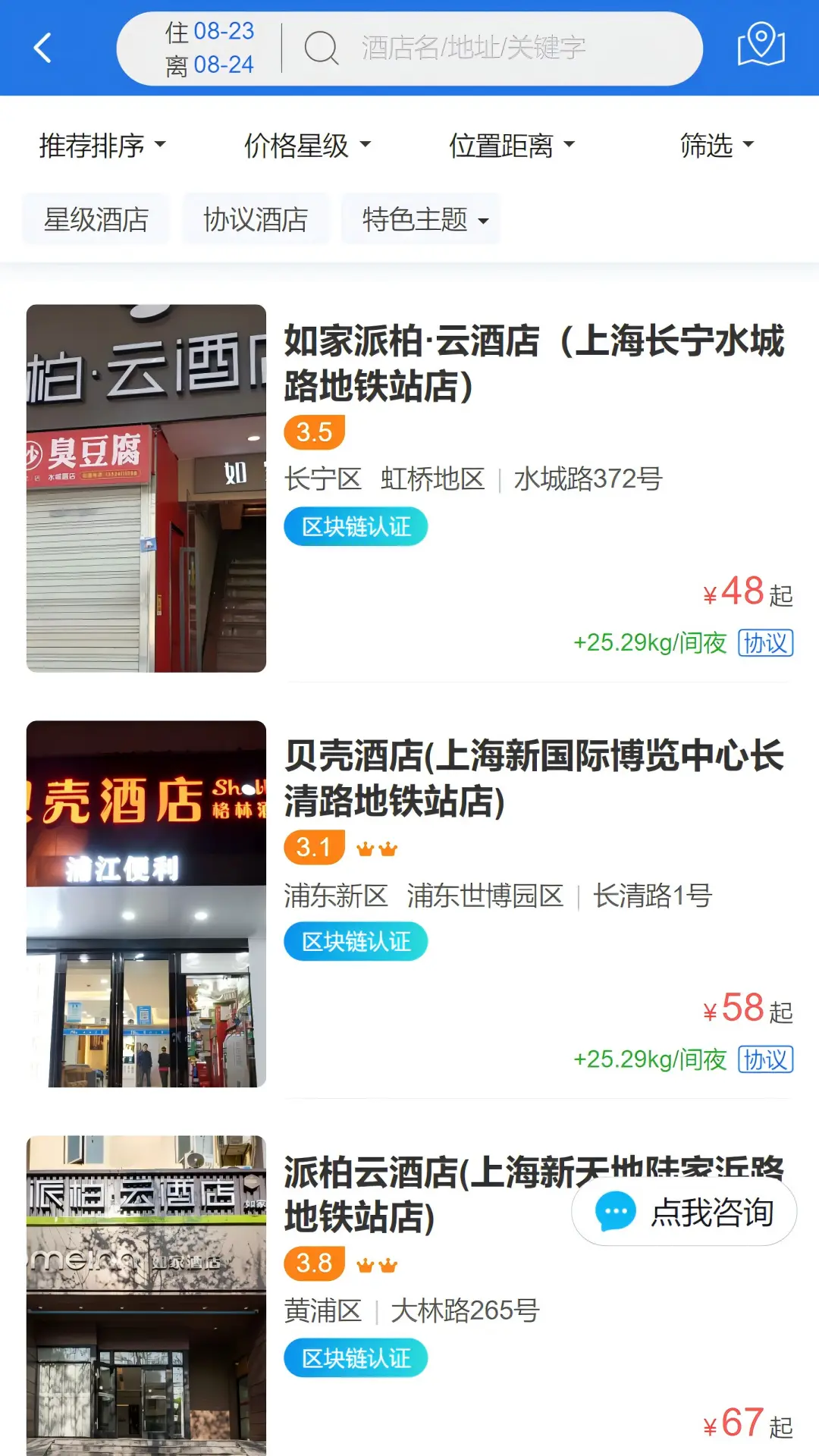Change the 08-23 to 08-24 stay dates
The height and width of the screenshot is (1456, 819).
(x=209, y=48)
